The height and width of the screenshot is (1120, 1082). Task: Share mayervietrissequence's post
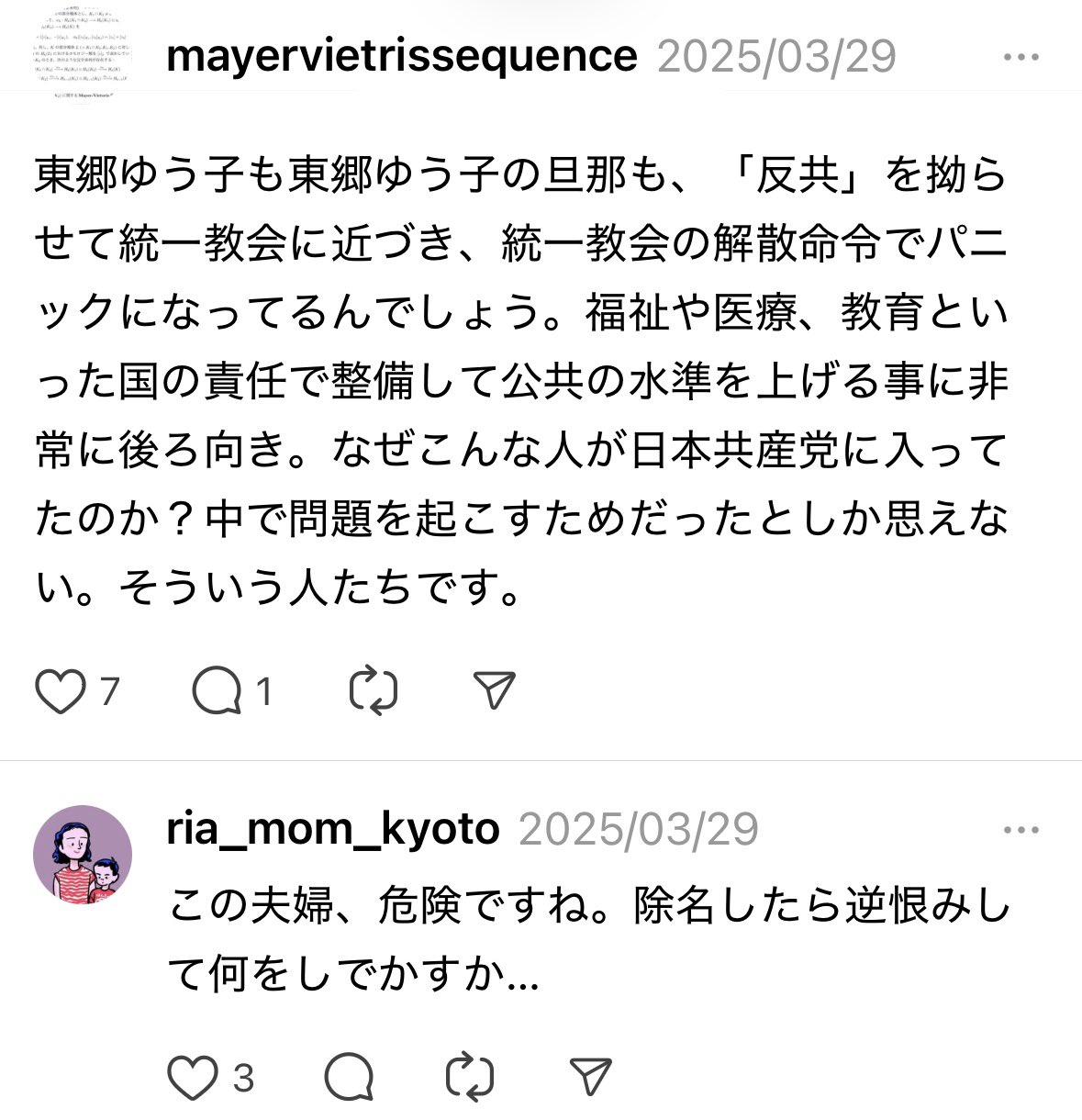(494, 691)
